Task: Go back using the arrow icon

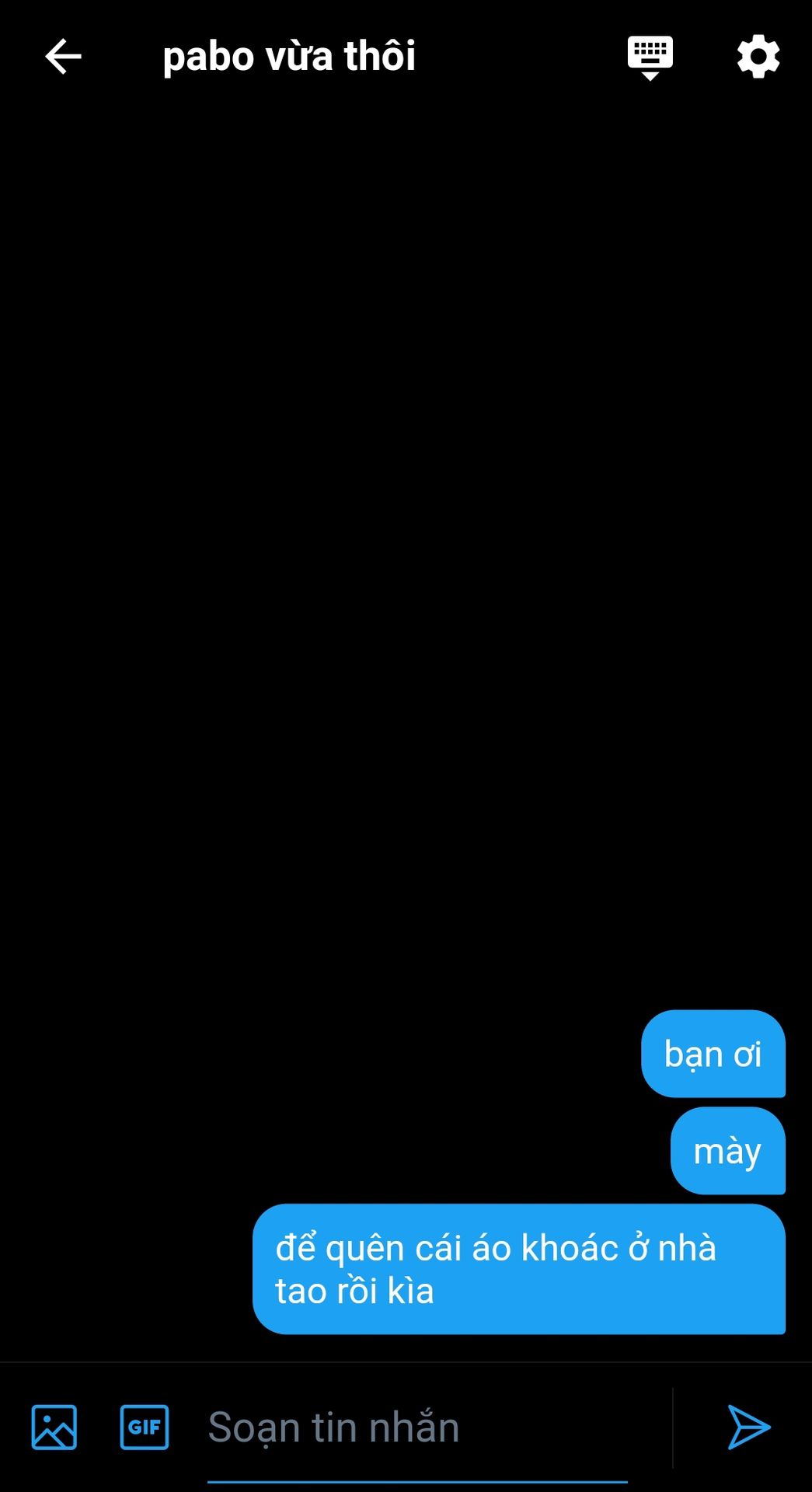Action: [63, 57]
